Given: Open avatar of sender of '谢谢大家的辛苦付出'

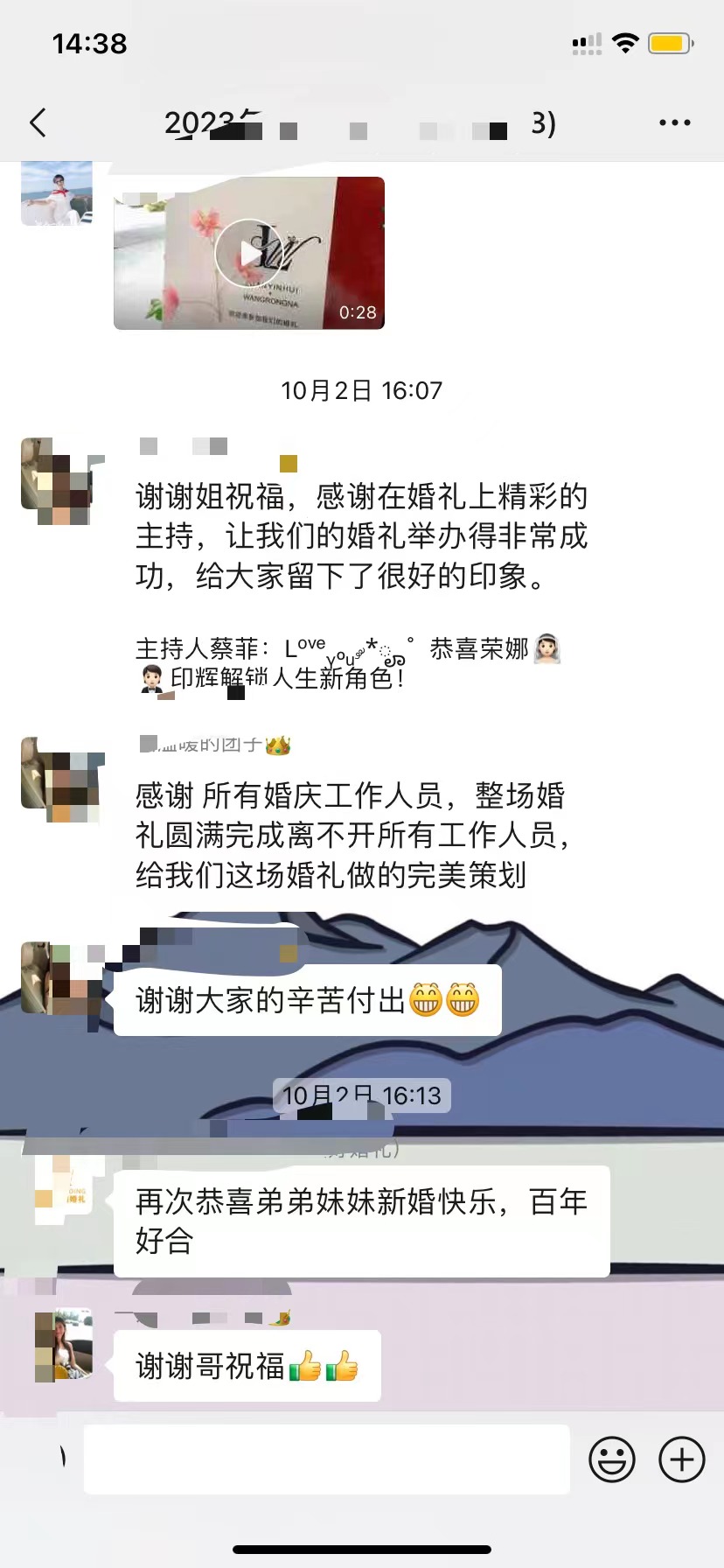Looking at the screenshot, I should 57,978.
